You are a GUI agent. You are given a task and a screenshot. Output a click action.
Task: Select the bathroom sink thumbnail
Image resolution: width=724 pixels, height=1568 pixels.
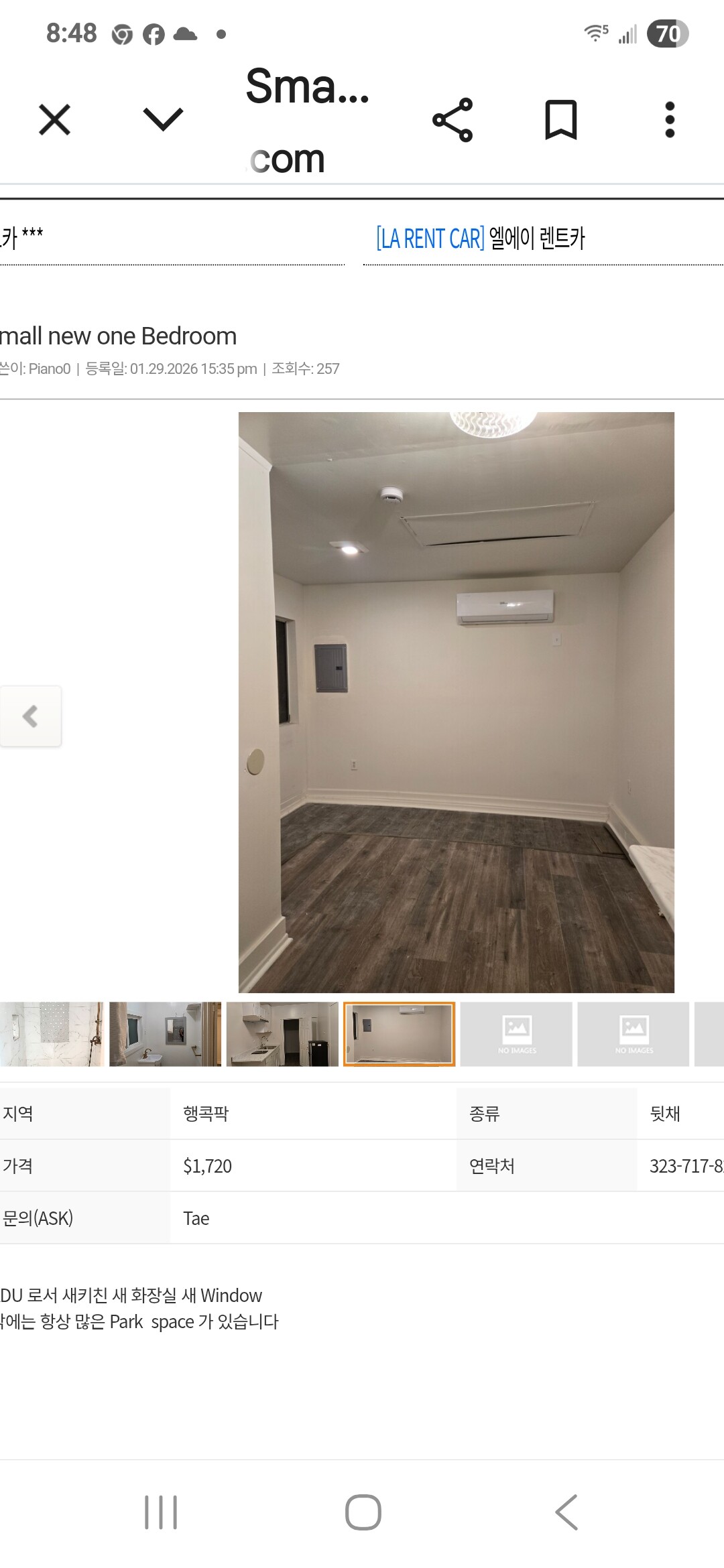pyautogui.click(x=165, y=1034)
